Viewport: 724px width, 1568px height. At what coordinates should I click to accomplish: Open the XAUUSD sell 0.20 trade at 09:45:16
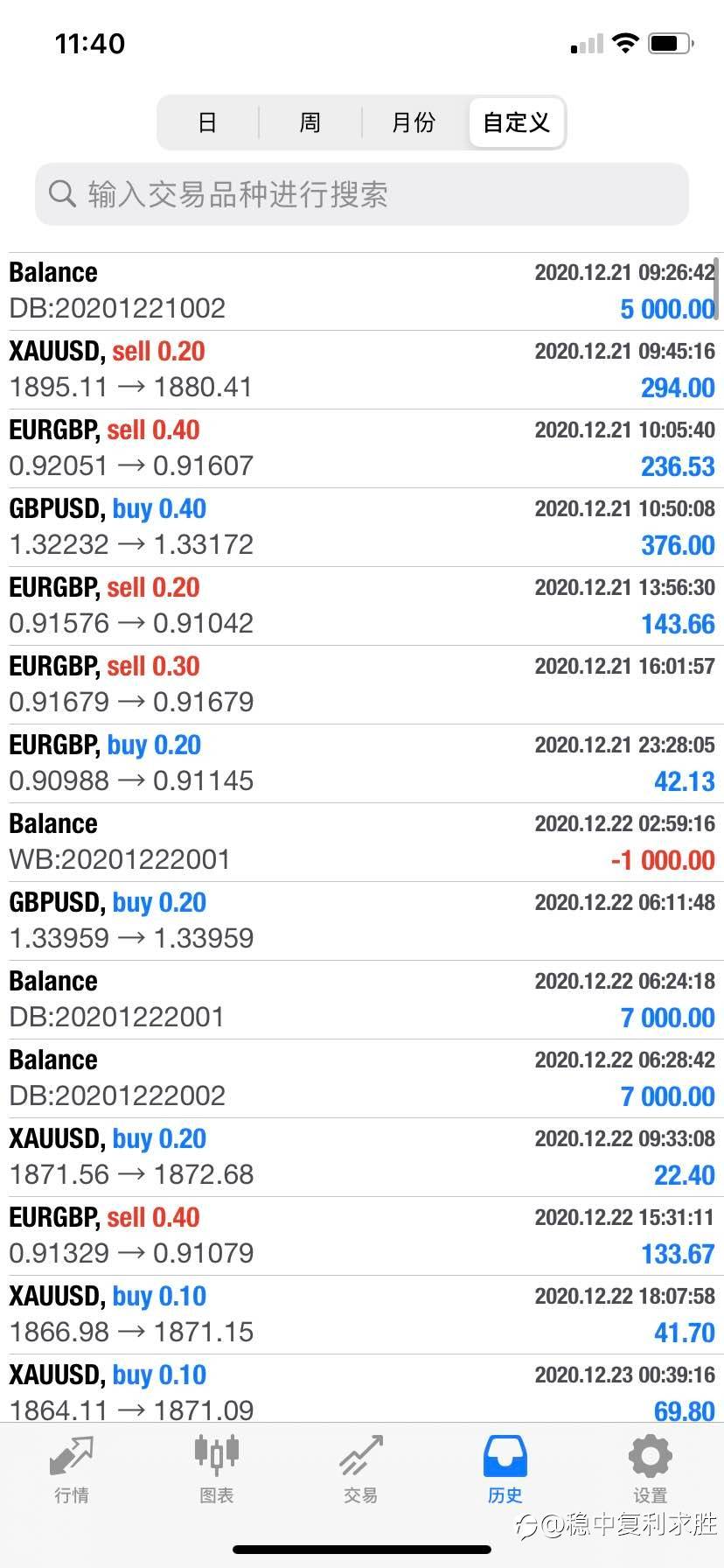click(x=362, y=370)
